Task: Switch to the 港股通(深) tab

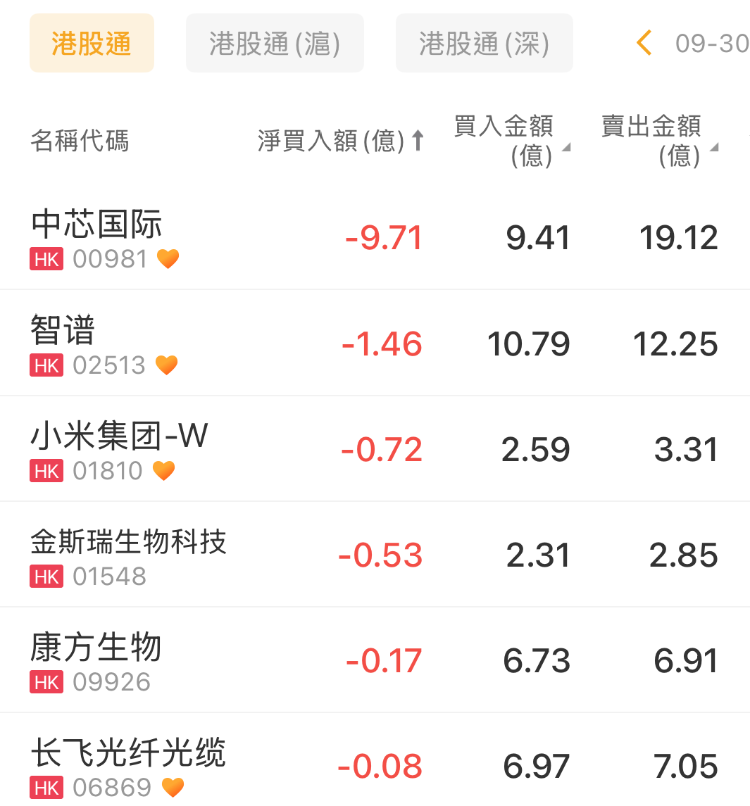Action: [484, 43]
